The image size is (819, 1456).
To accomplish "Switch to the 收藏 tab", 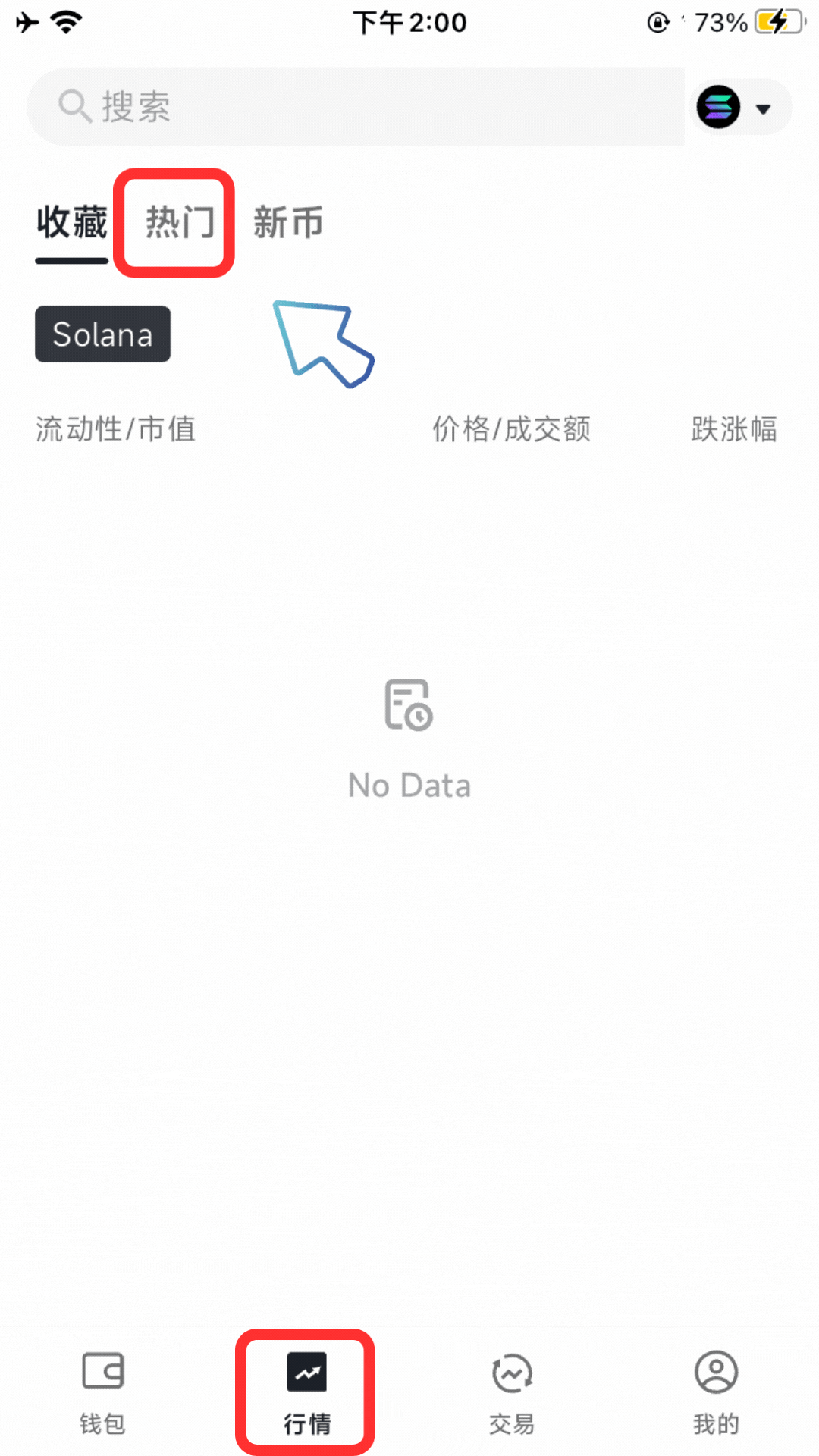I will click(72, 223).
